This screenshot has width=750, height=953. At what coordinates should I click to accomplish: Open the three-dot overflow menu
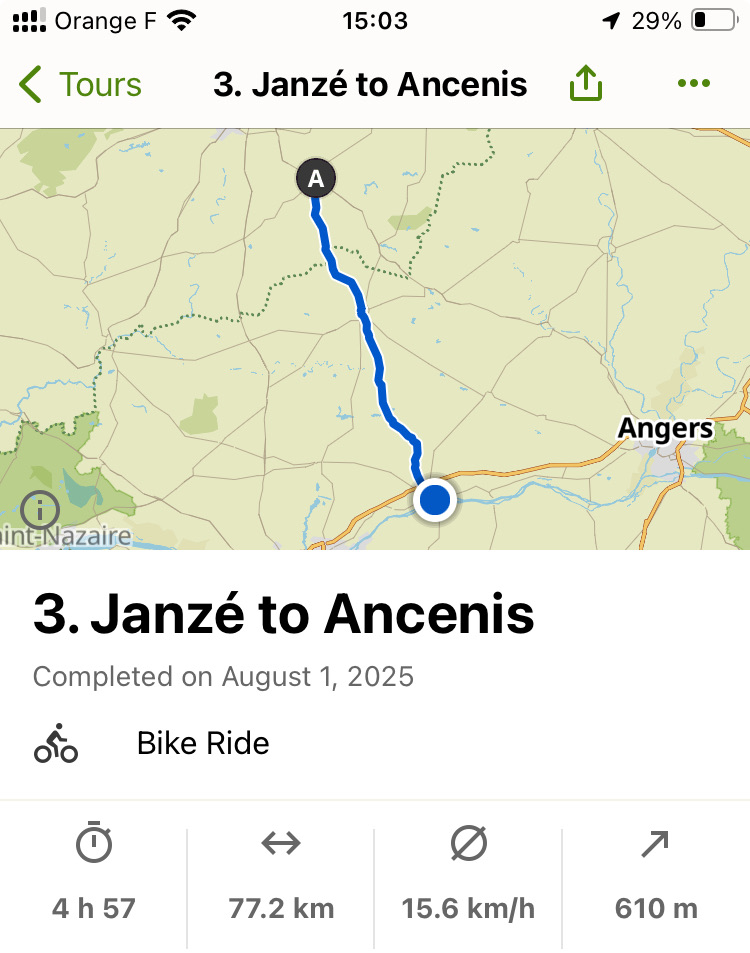click(x=693, y=85)
